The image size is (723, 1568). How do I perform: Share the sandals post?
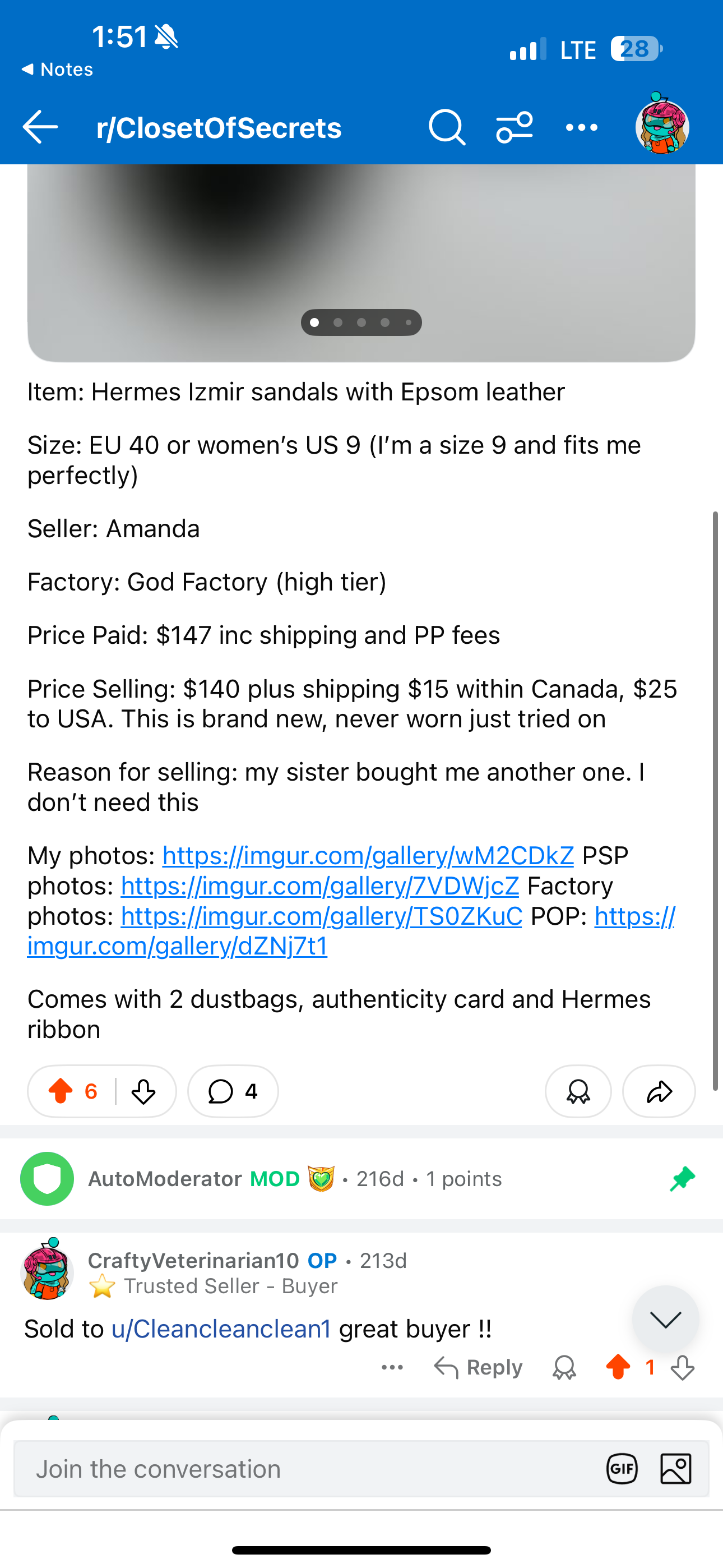click(x=659, y=1091)
